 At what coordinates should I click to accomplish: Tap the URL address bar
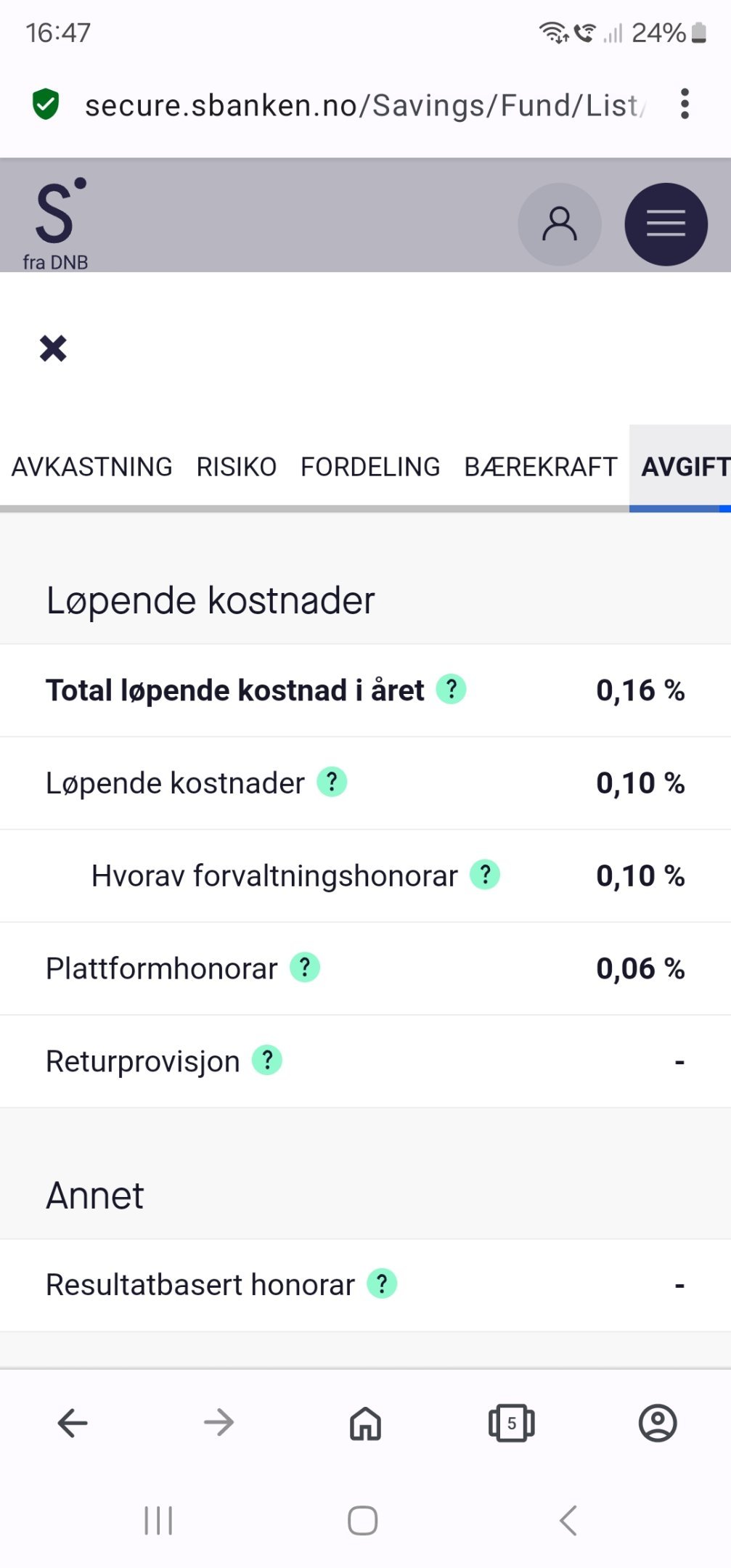[x=363, y=105]
